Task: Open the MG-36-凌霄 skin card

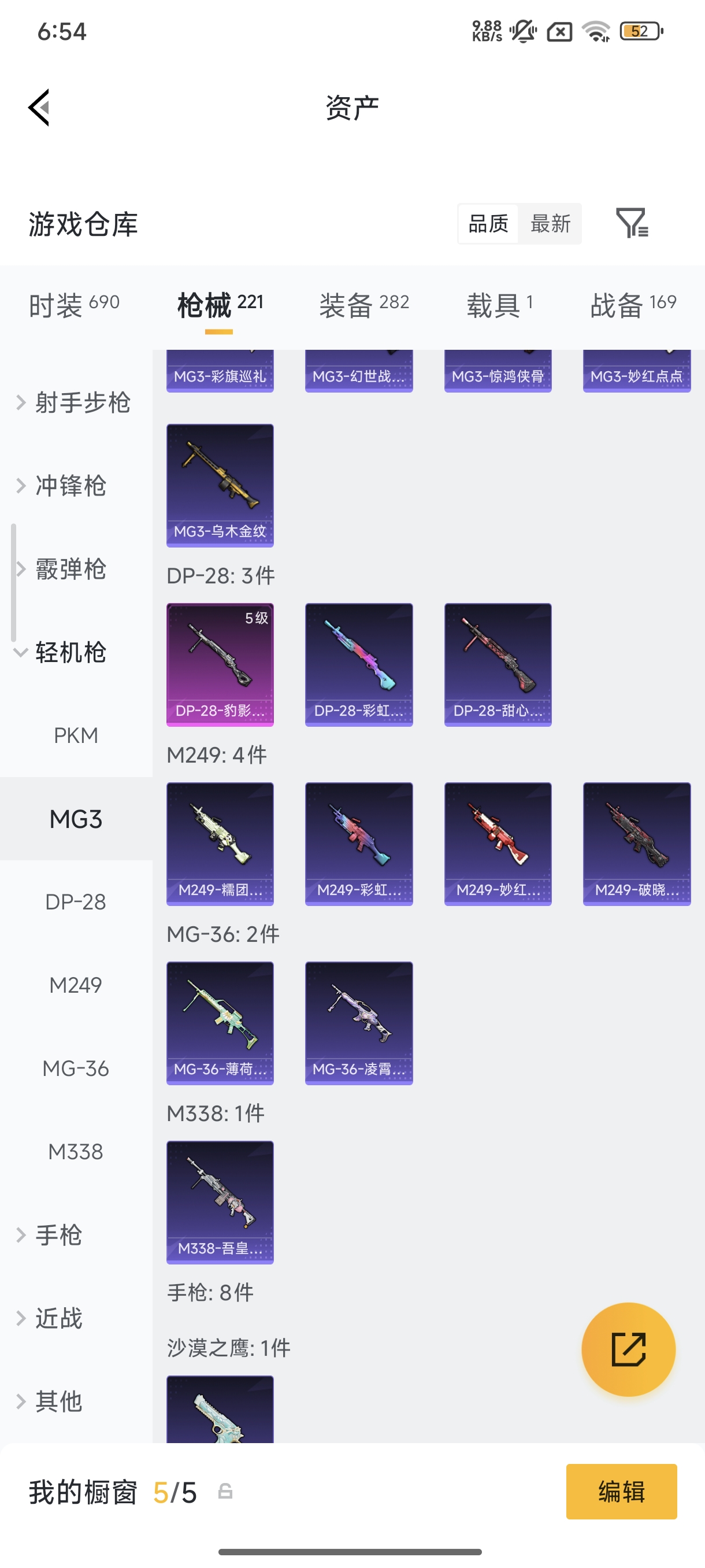Action: click(x=359, y=1023)
